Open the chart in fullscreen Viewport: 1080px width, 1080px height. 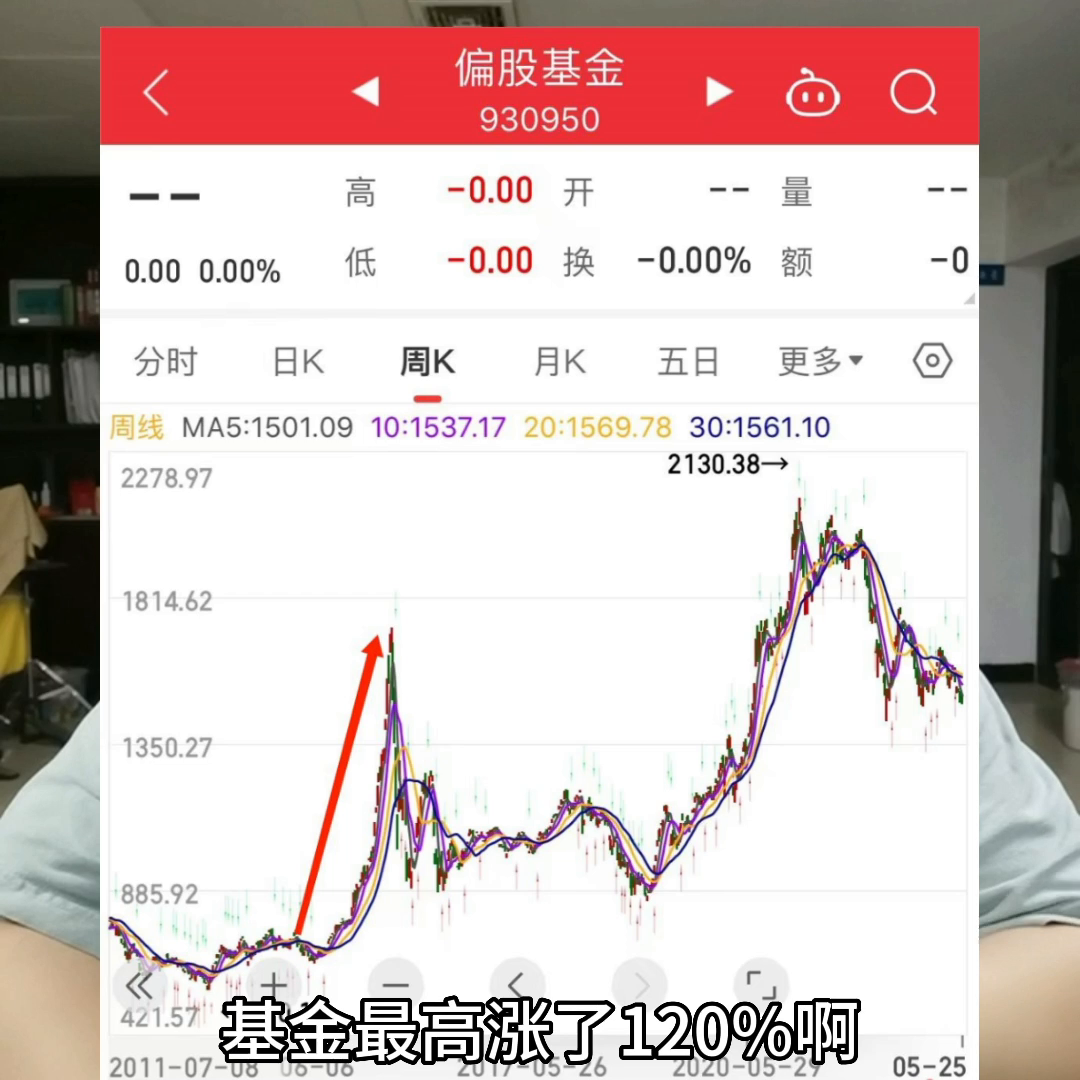761,985
